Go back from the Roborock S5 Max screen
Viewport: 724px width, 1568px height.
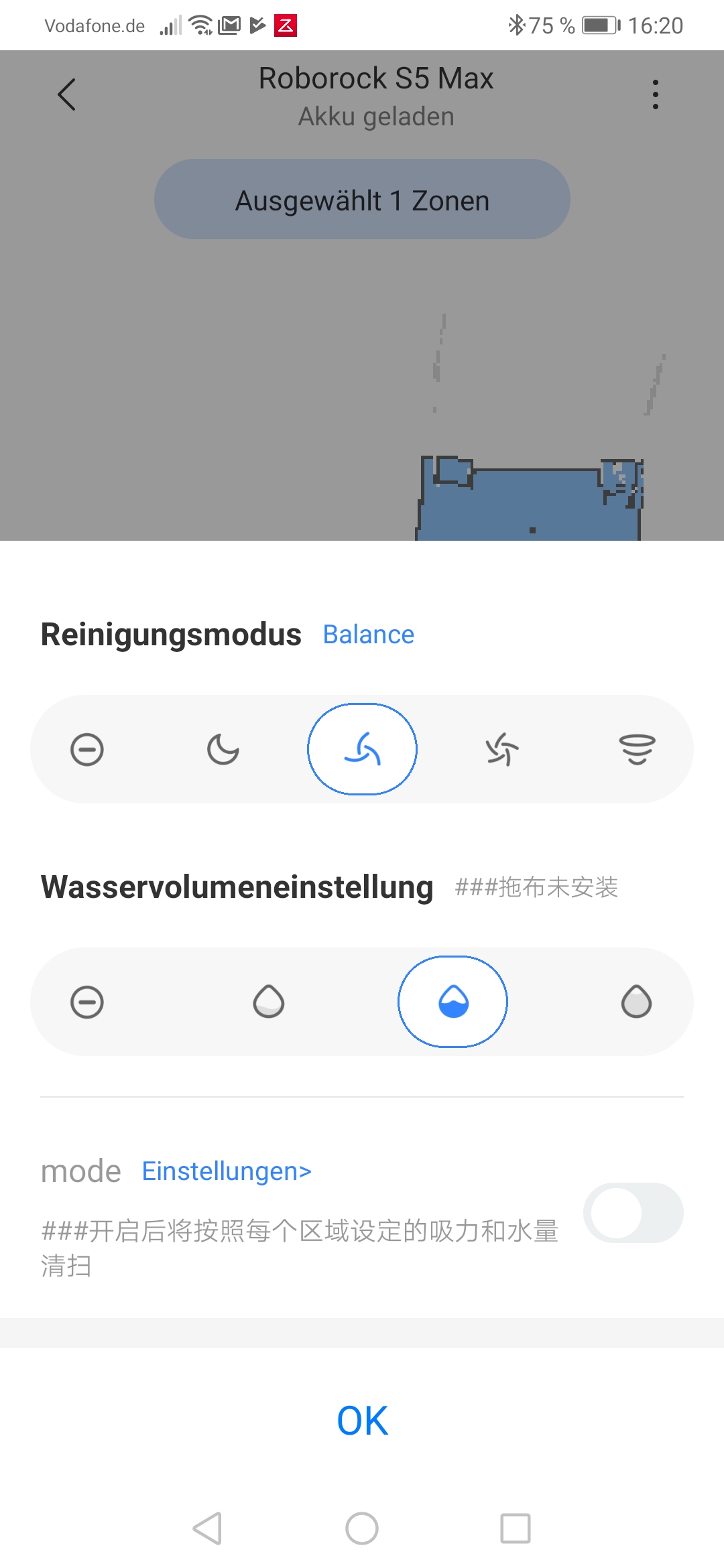(x=66, y=94)
